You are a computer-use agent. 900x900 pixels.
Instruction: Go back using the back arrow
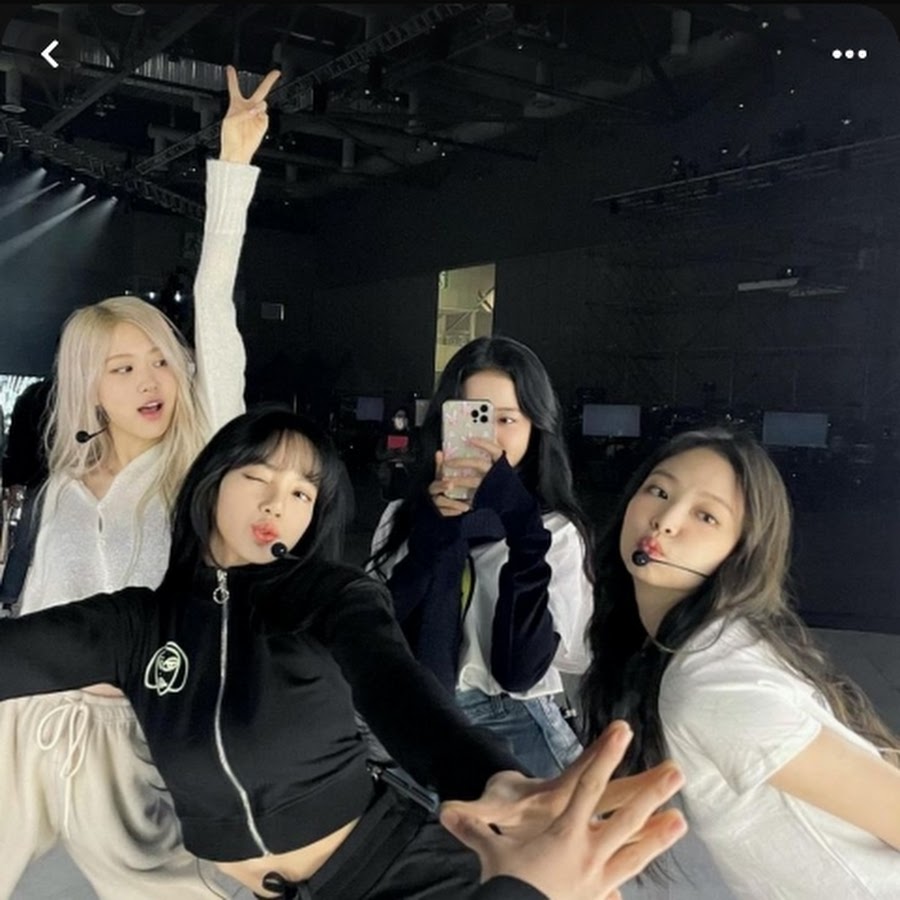tap(49, 54)
